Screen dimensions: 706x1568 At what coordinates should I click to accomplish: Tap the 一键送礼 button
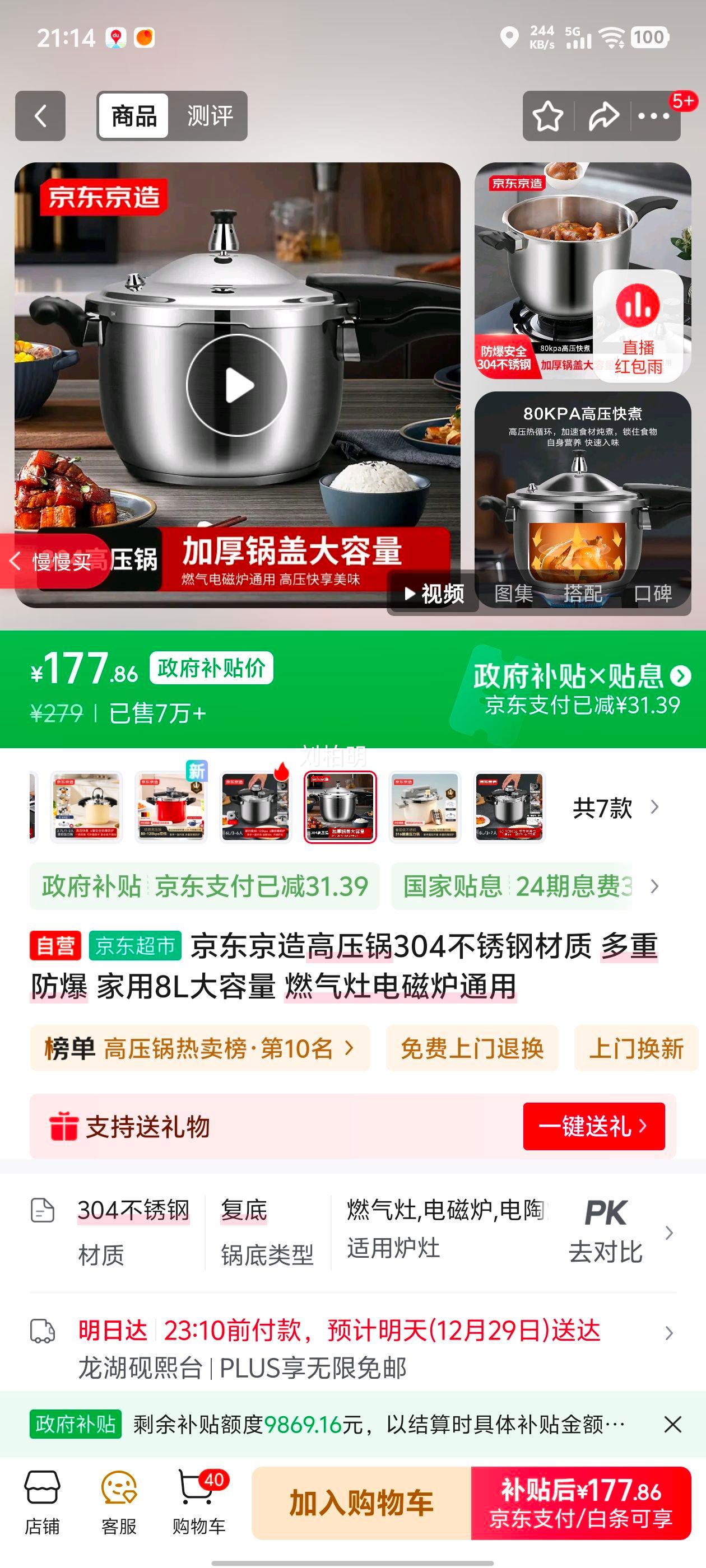593,1126
